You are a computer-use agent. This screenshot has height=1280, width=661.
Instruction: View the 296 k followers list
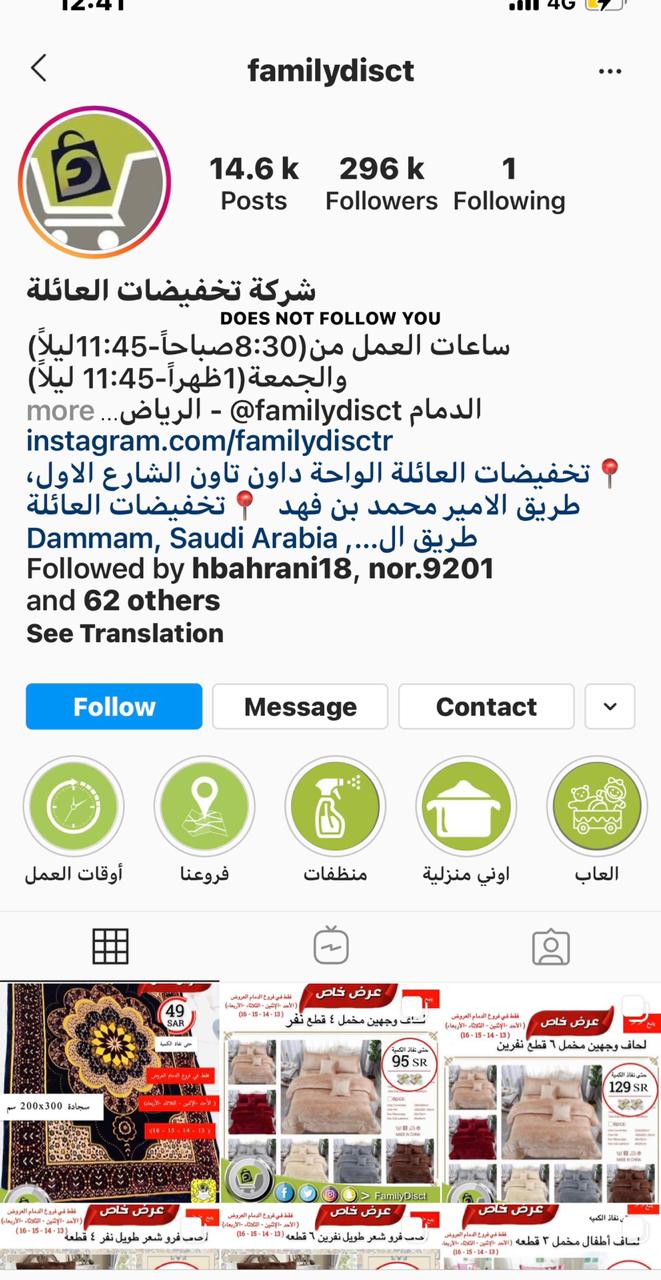pos(381,183)
